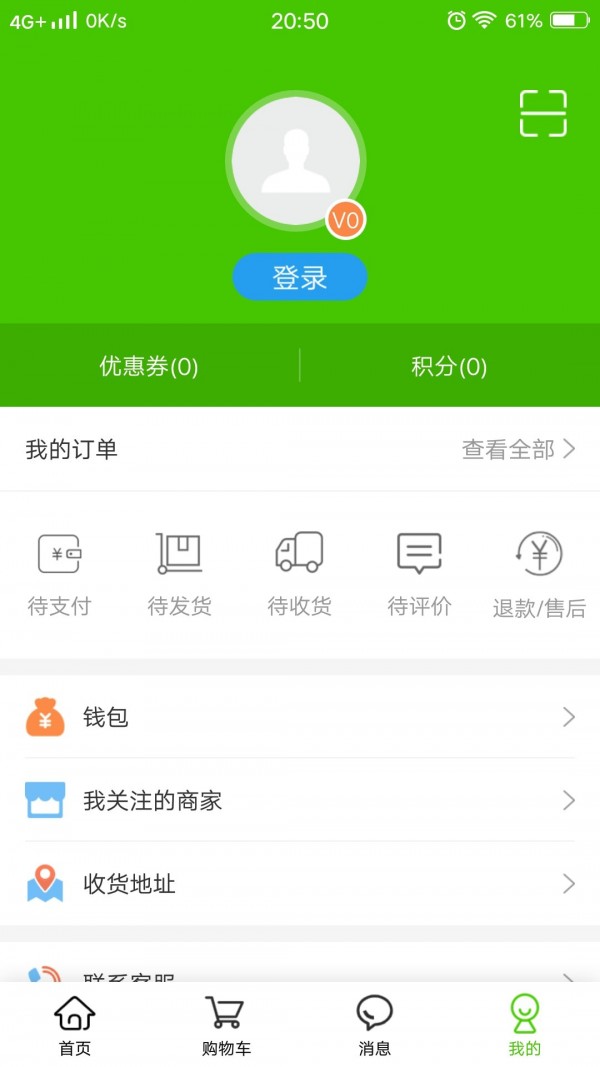Open 优惠券 coupons
This screenshot has width=600, height=1067.
coord(149,366)
